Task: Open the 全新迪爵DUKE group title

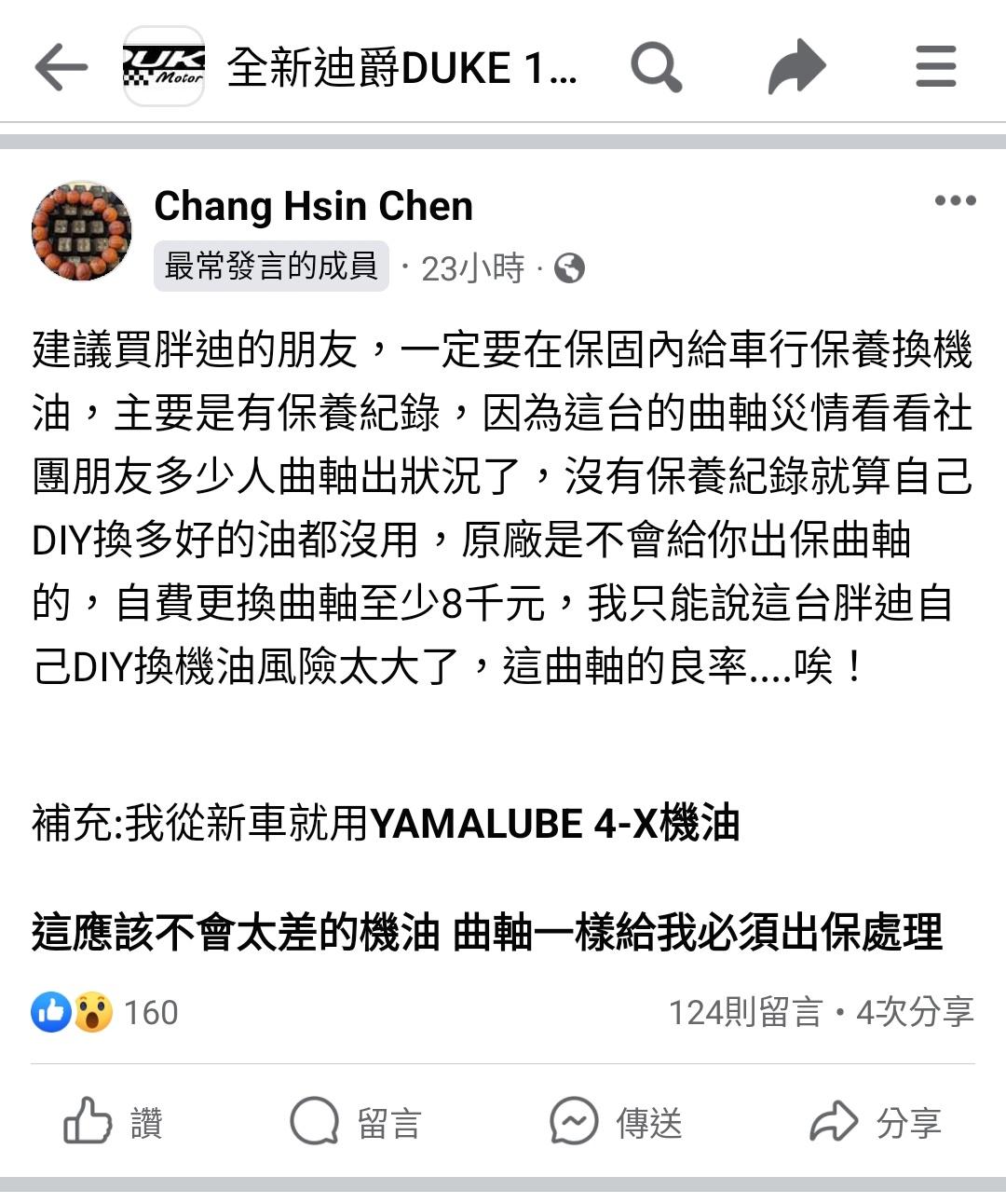Action: pyautogui.click(x=401, y=67)
